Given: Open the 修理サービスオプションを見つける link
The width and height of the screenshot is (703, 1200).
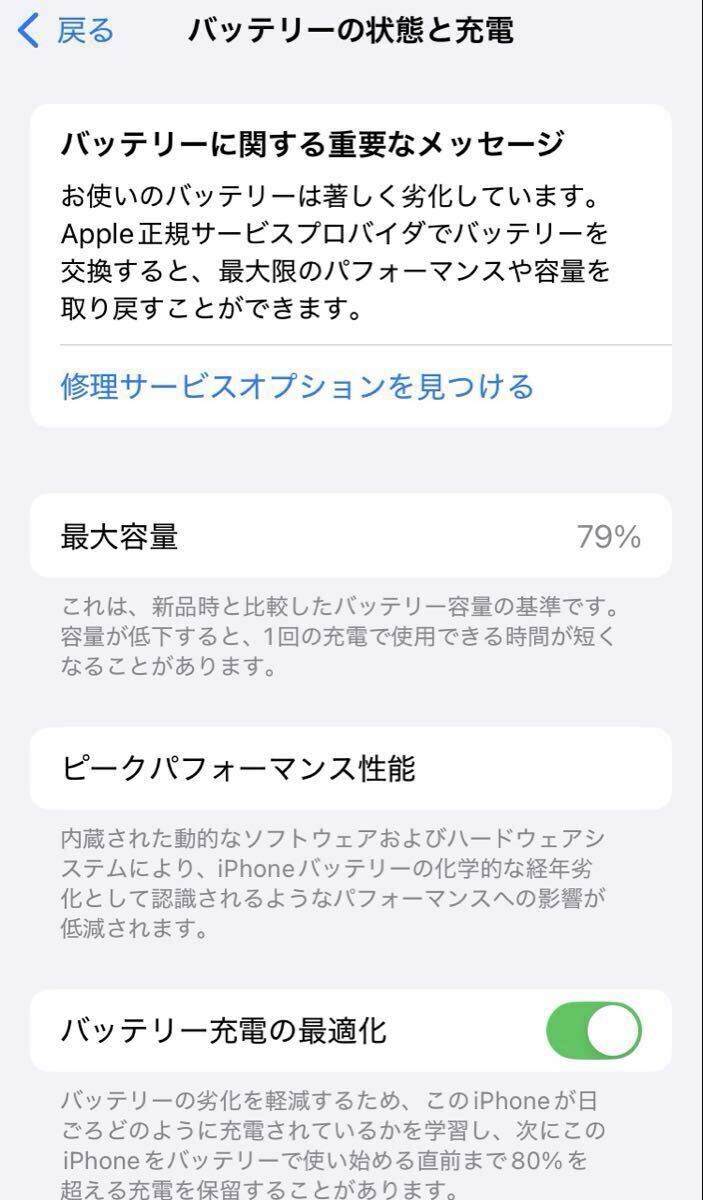Looking at the screenshot, I should coord(297,386).
